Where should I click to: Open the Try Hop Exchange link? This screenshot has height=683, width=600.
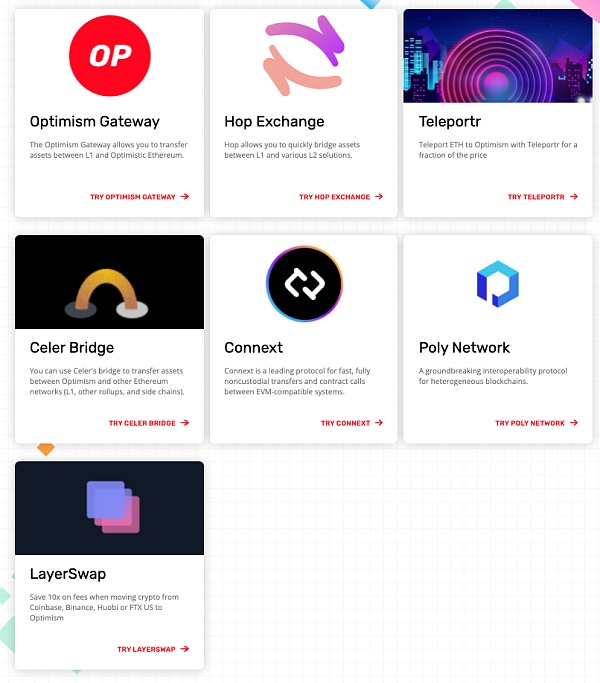[x=340, y=197]
